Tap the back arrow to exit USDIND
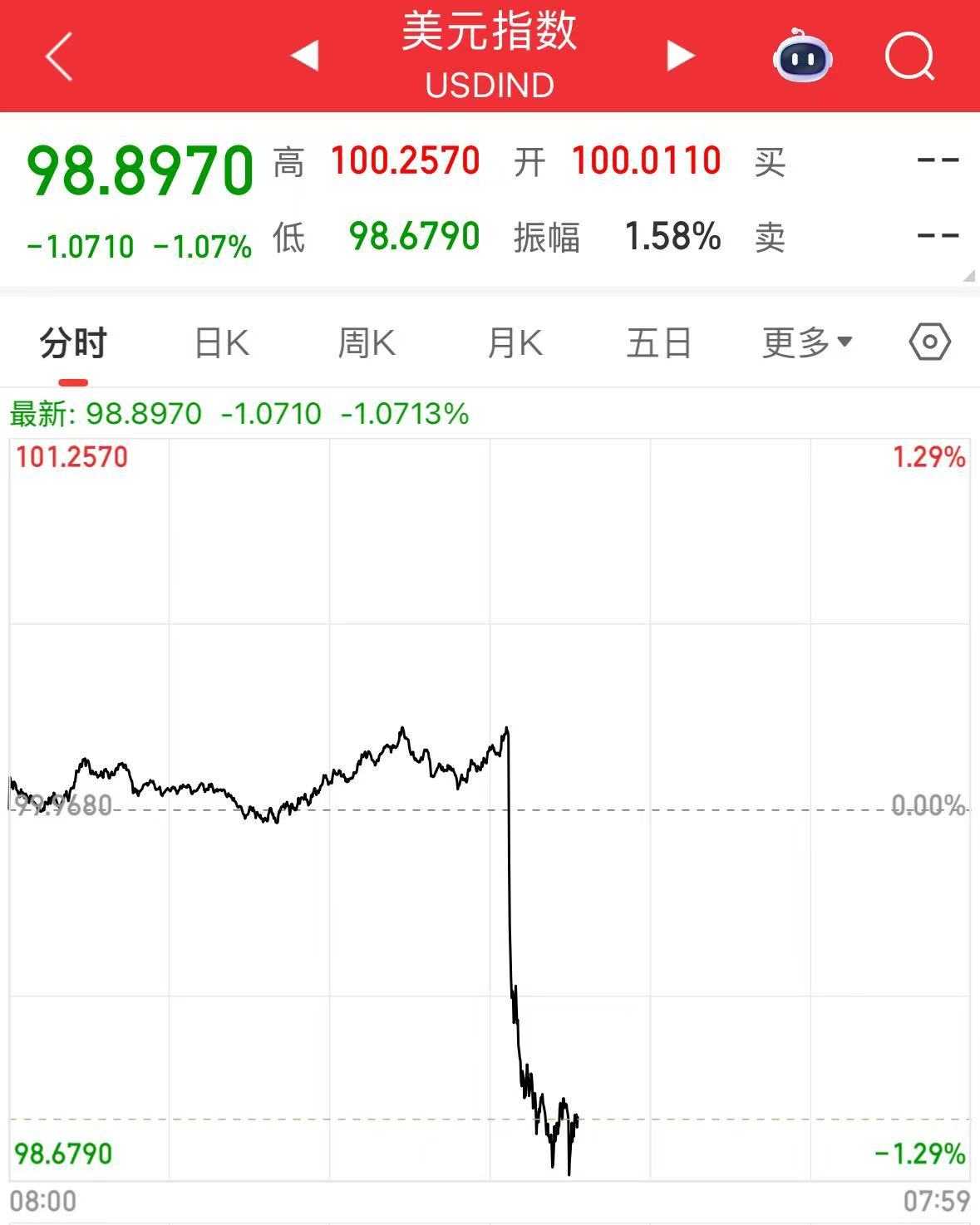Image resolution: width=980 pixels, height=1225 pixels. tap(58, 55)
